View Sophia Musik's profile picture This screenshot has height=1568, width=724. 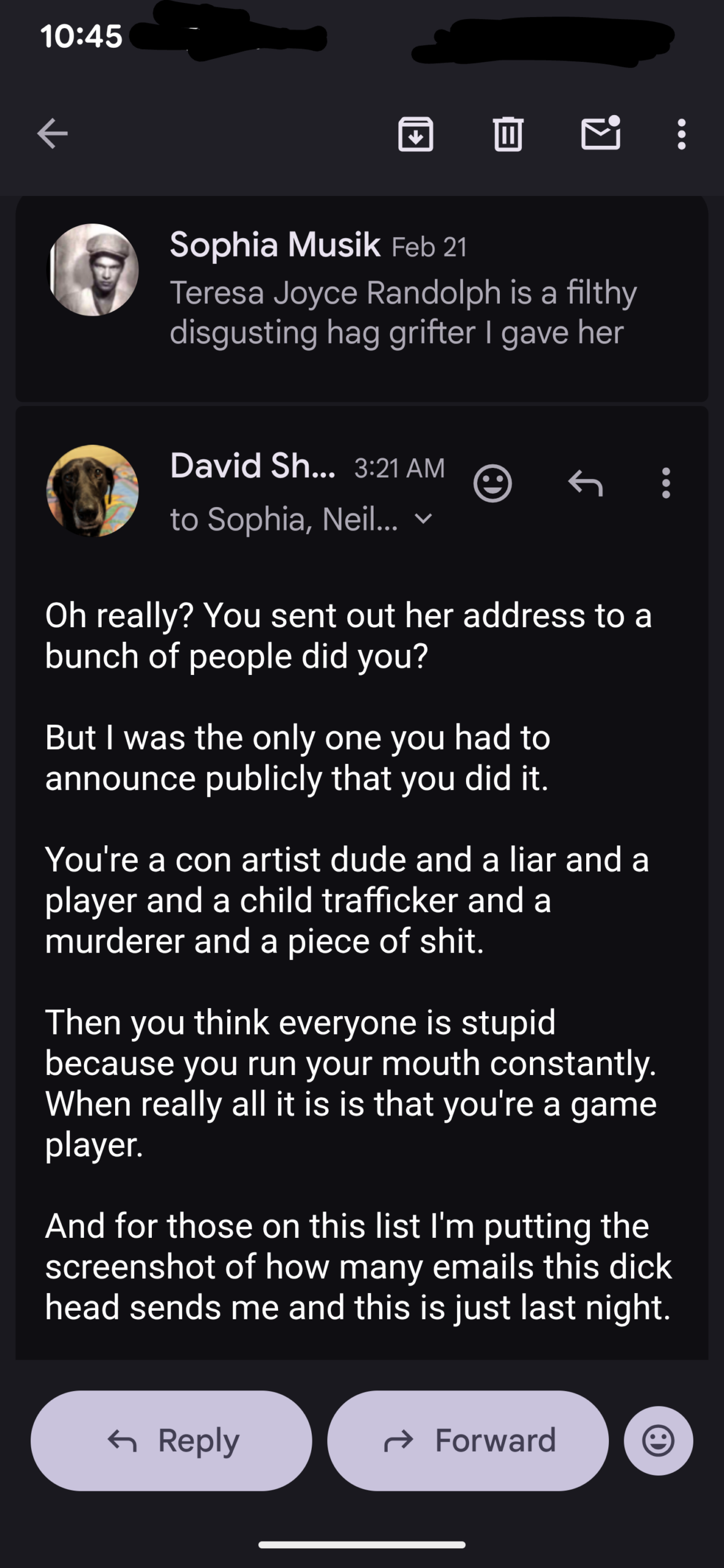[94, 269]
